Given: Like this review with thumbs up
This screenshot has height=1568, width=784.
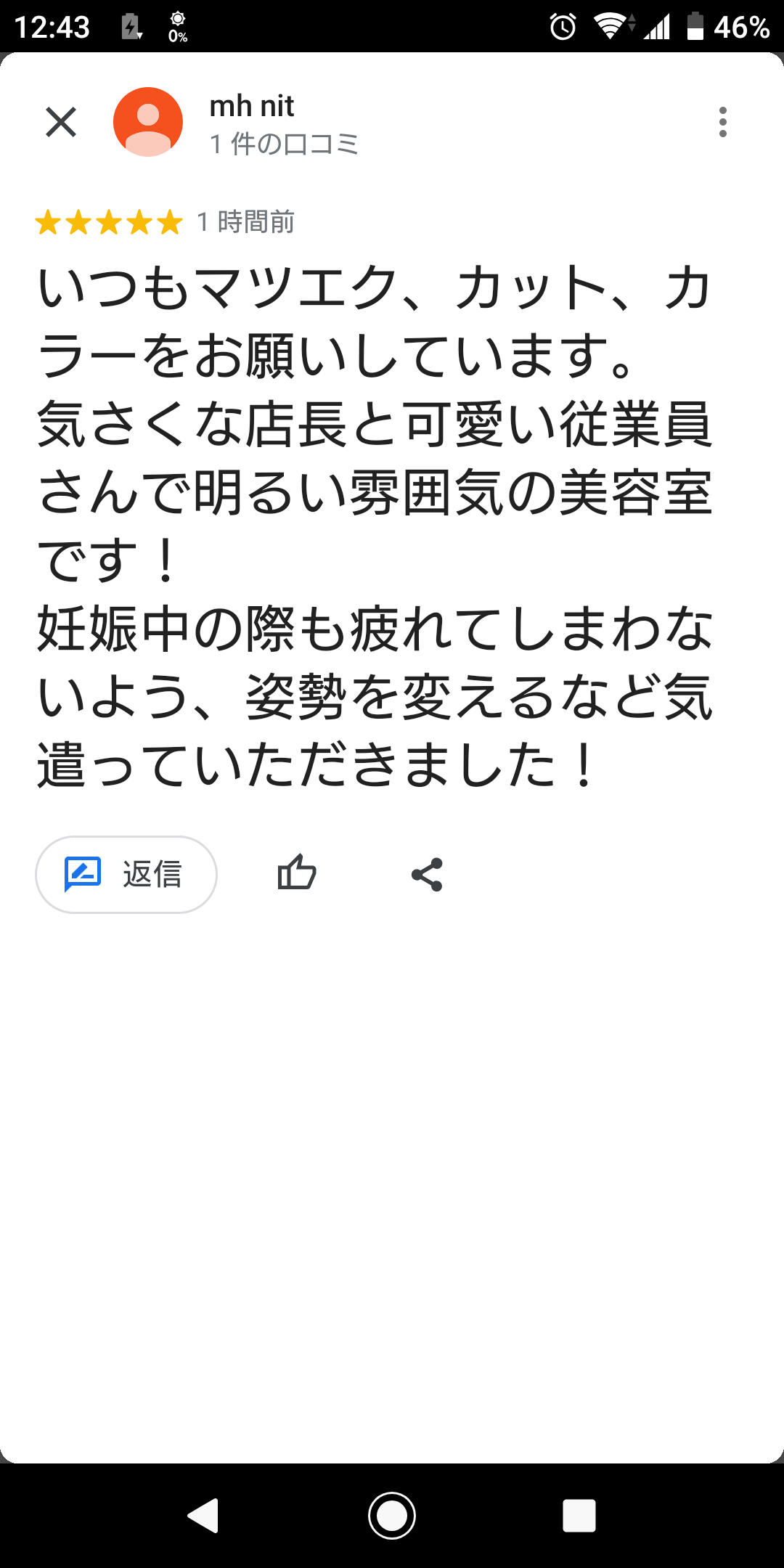Looking at the screenshot, I should coord(297,873).
